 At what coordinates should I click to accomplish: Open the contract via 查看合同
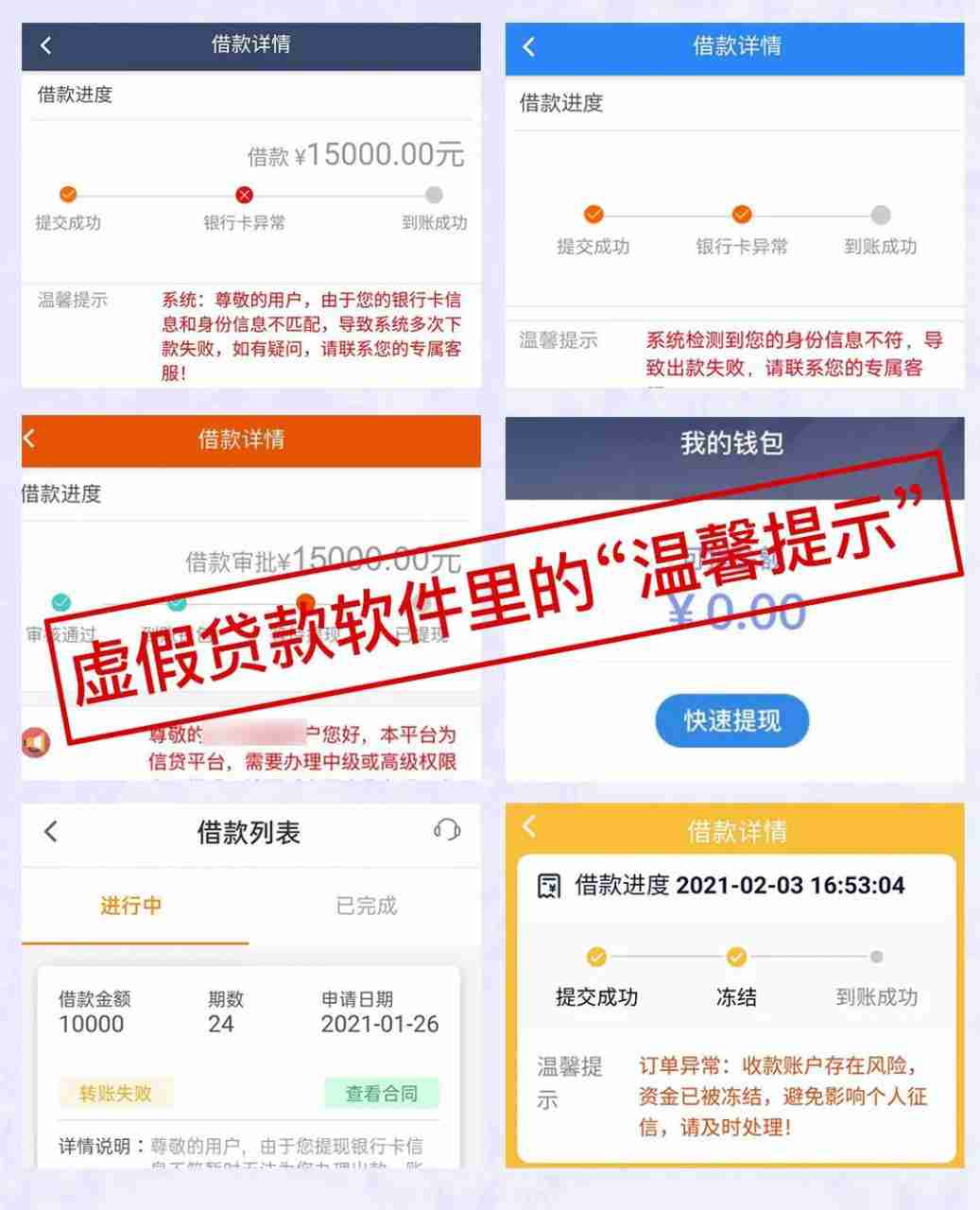point(382,1093)
